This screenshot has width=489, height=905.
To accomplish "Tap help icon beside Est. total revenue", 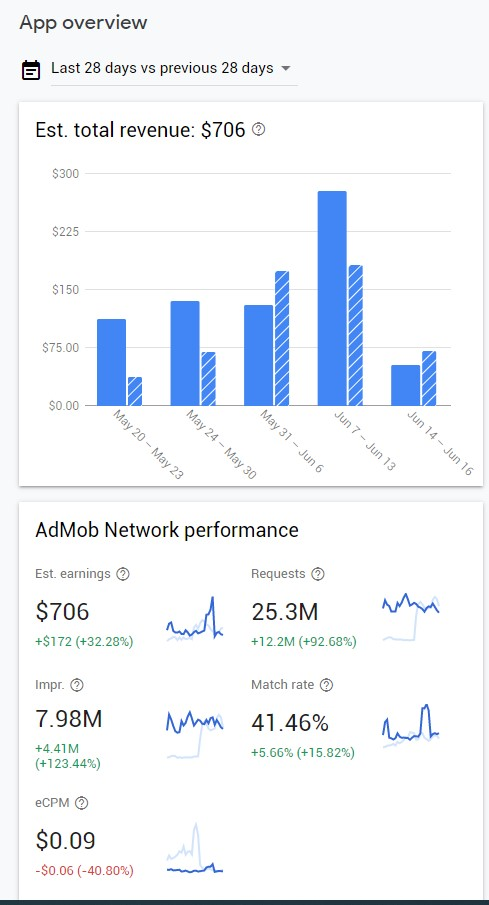I will [259, 130].
